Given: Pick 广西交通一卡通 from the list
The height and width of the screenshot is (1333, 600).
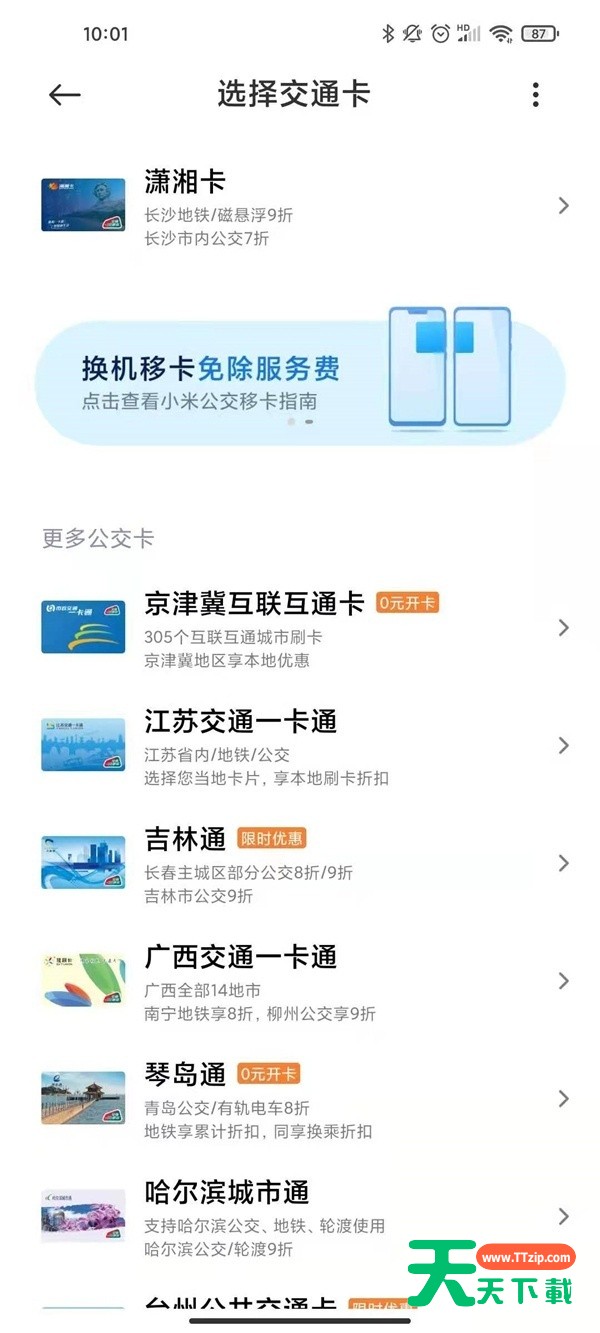Looking at the screenshot, I should 300,981.
